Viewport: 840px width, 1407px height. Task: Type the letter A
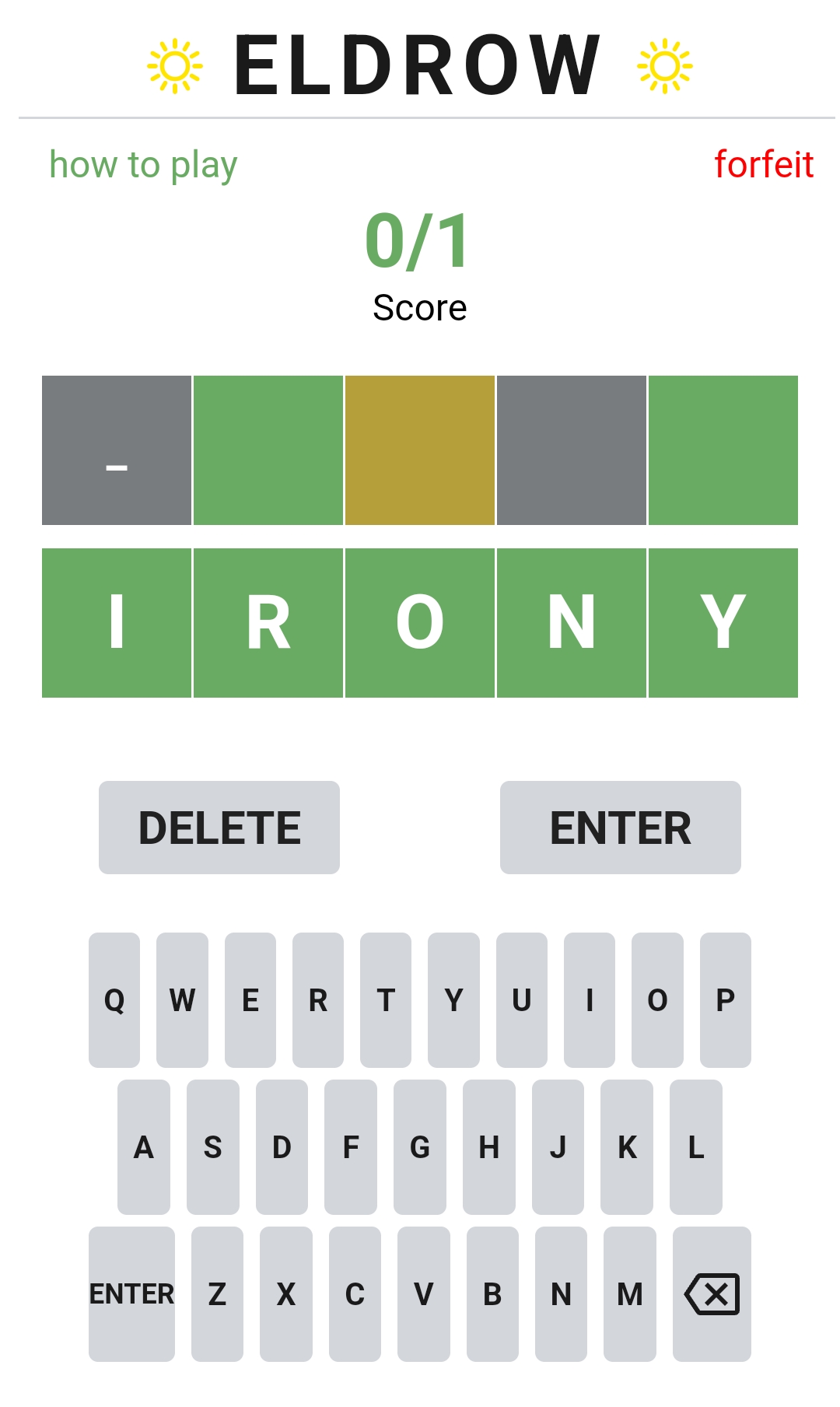144,1147
